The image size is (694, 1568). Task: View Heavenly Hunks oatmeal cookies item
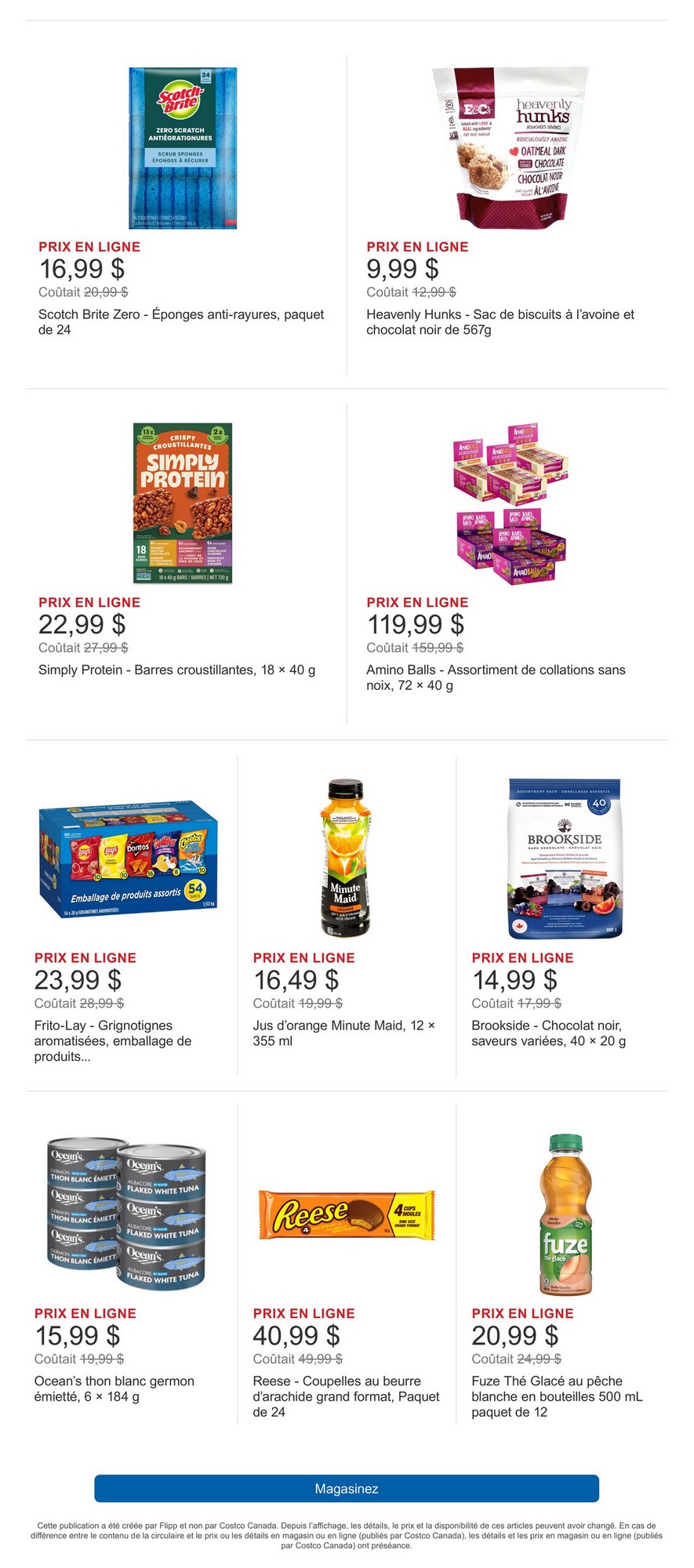511,147
